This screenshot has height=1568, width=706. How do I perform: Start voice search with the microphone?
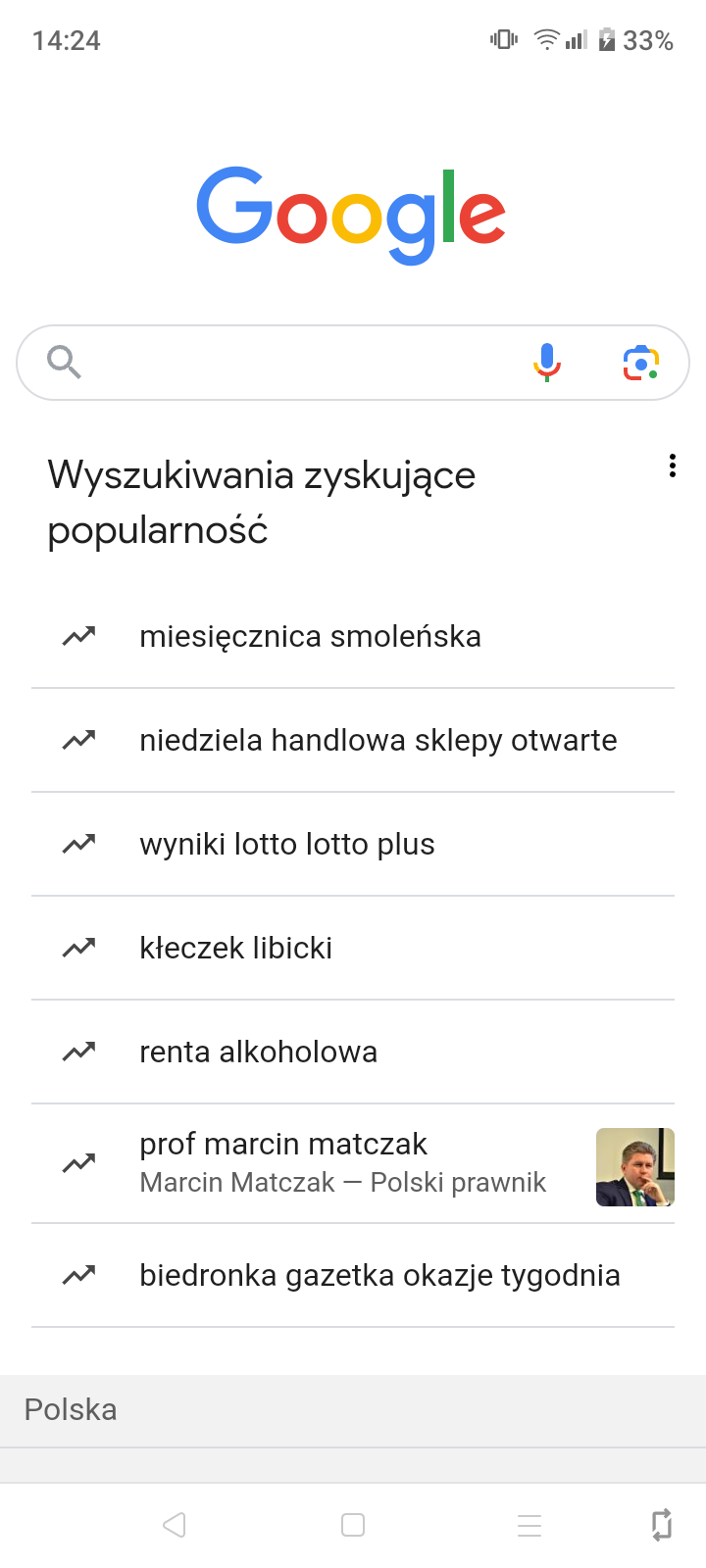(x=547, y=363)
